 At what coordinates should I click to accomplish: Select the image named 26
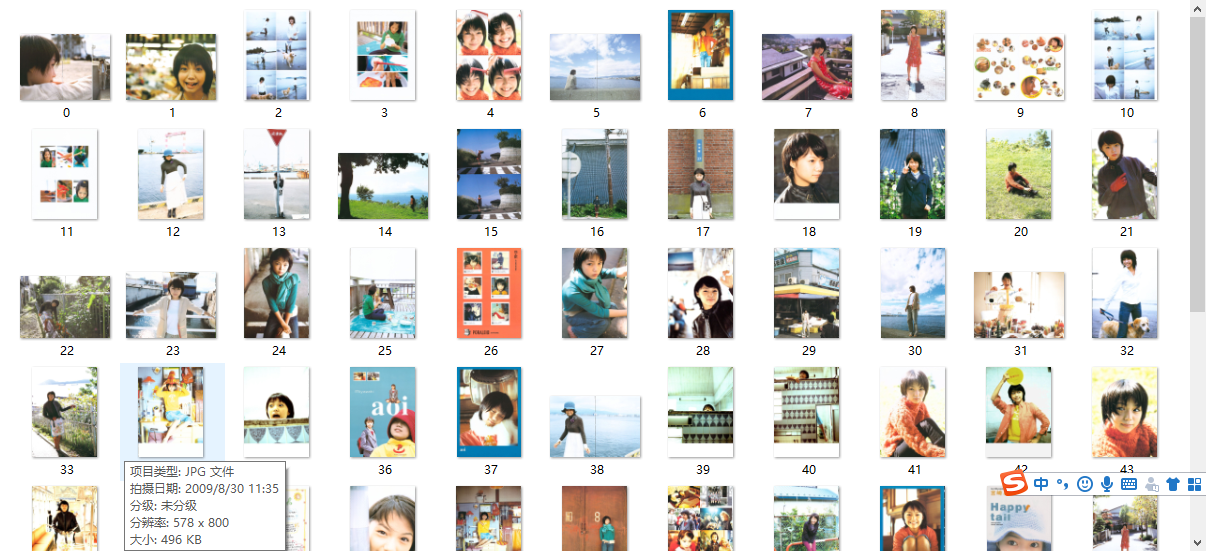tap(489, 293)
